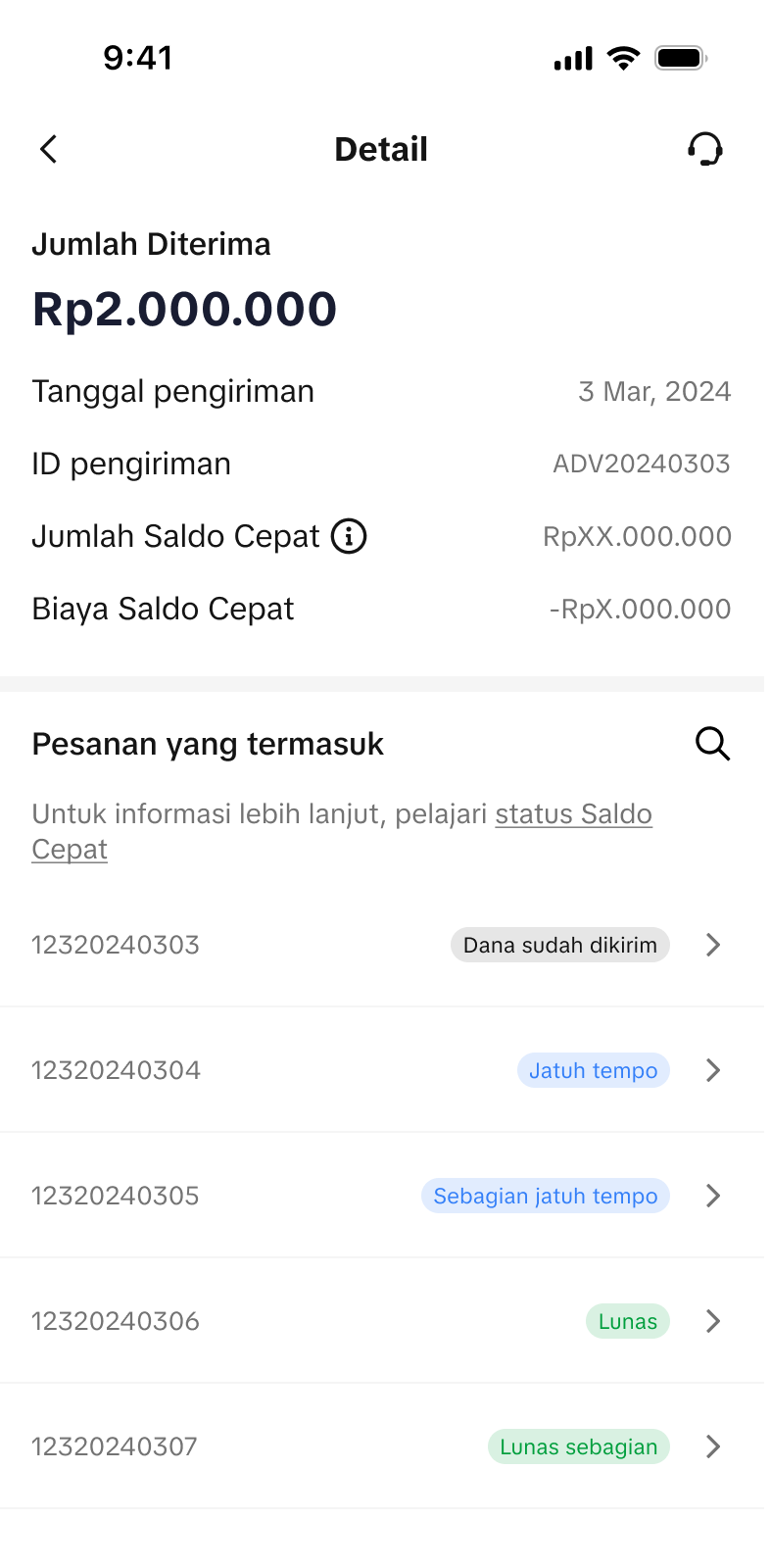770x1568 pixels.
Task: Select the ID pengiriman value ADV20240303
Action: [642, 464]
